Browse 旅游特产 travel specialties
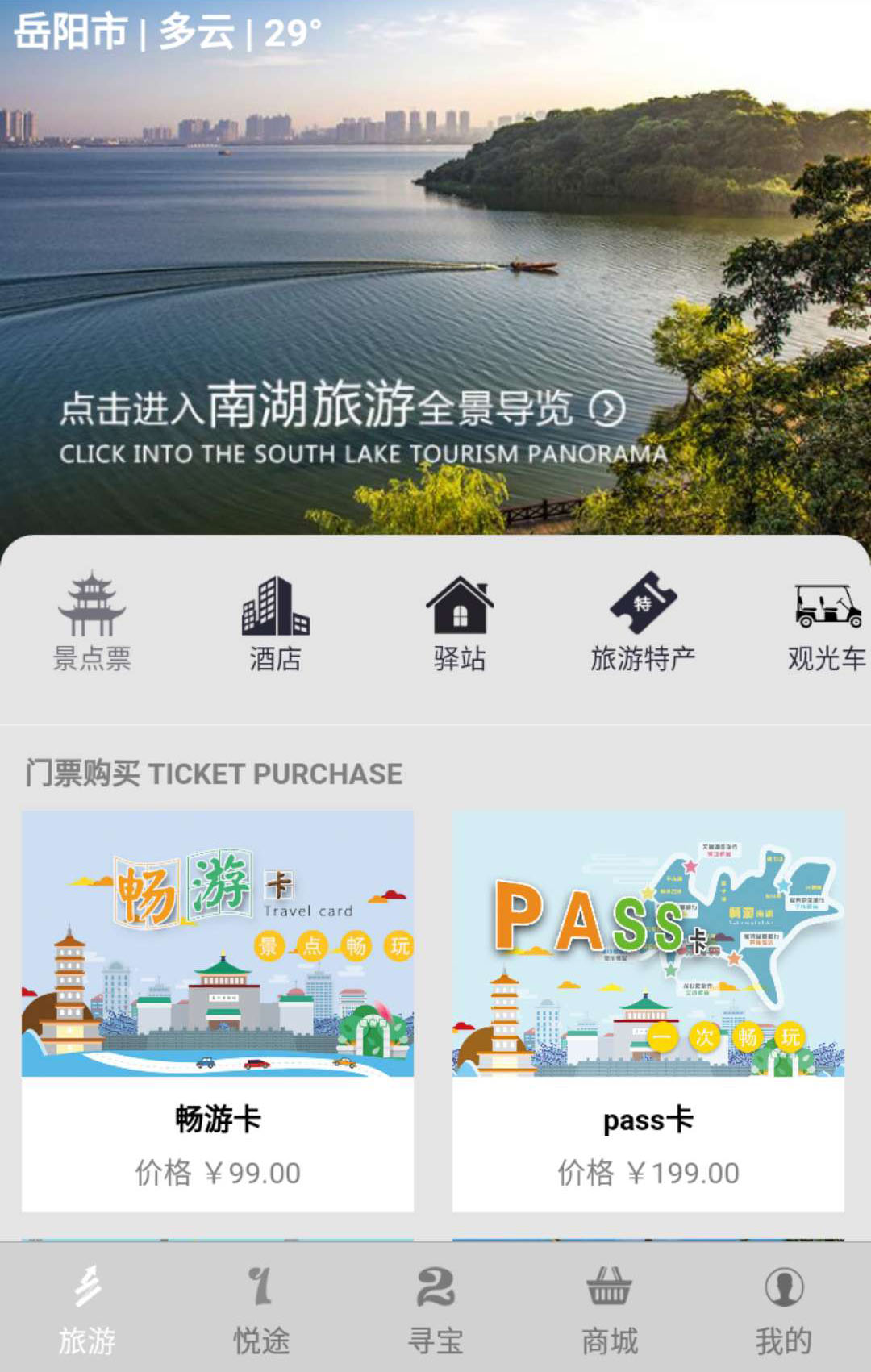 point(643,622)
